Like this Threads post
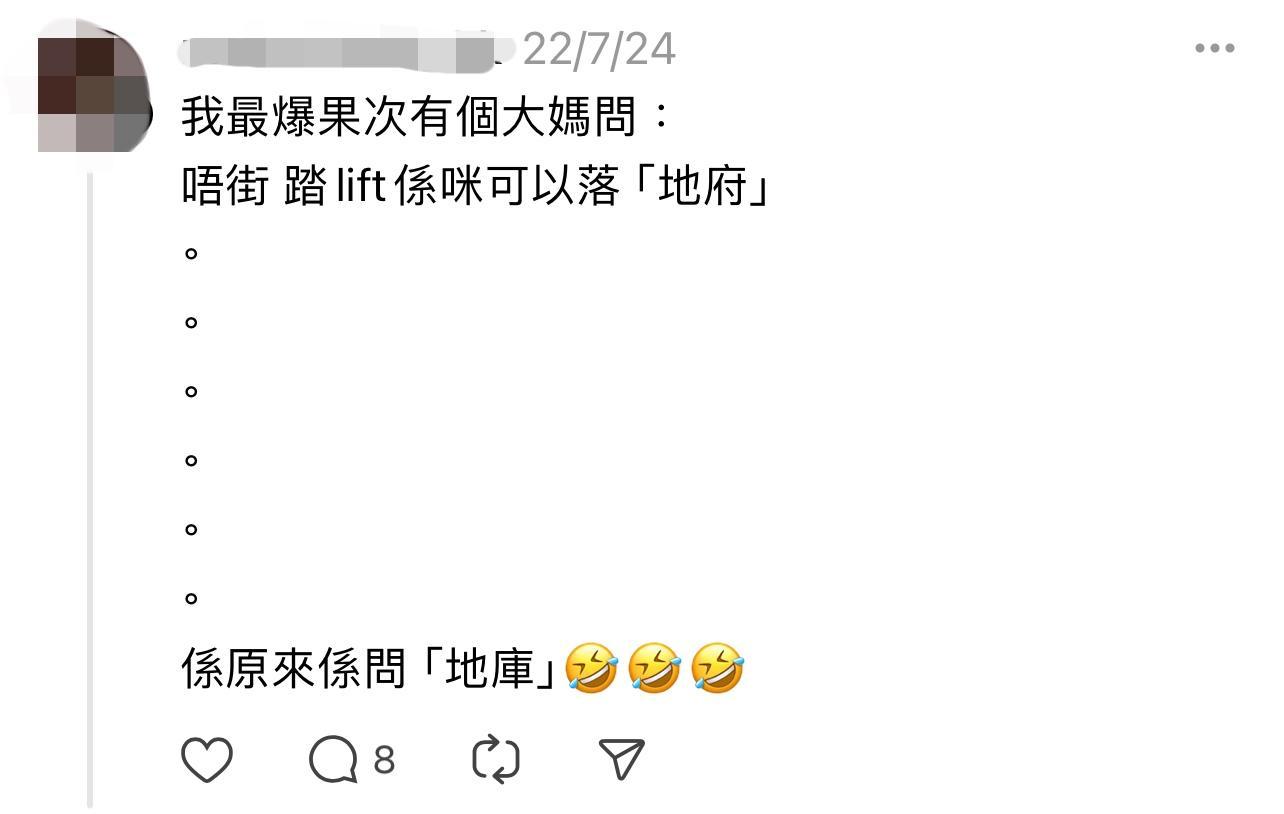This screenshot has width=1284, height=814. tap(207, 761)
